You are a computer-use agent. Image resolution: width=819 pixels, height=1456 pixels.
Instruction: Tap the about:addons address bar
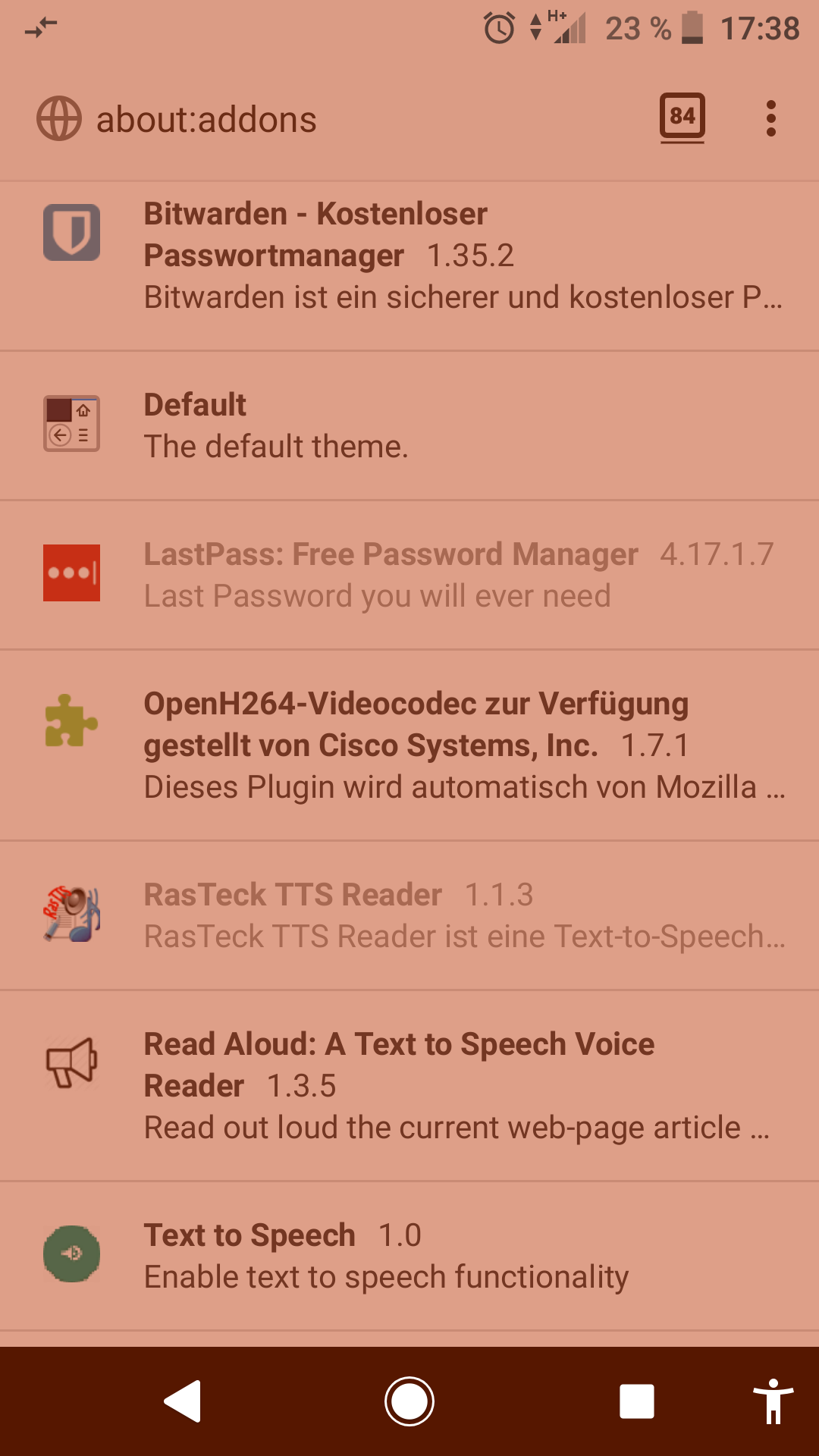(303, 120)
